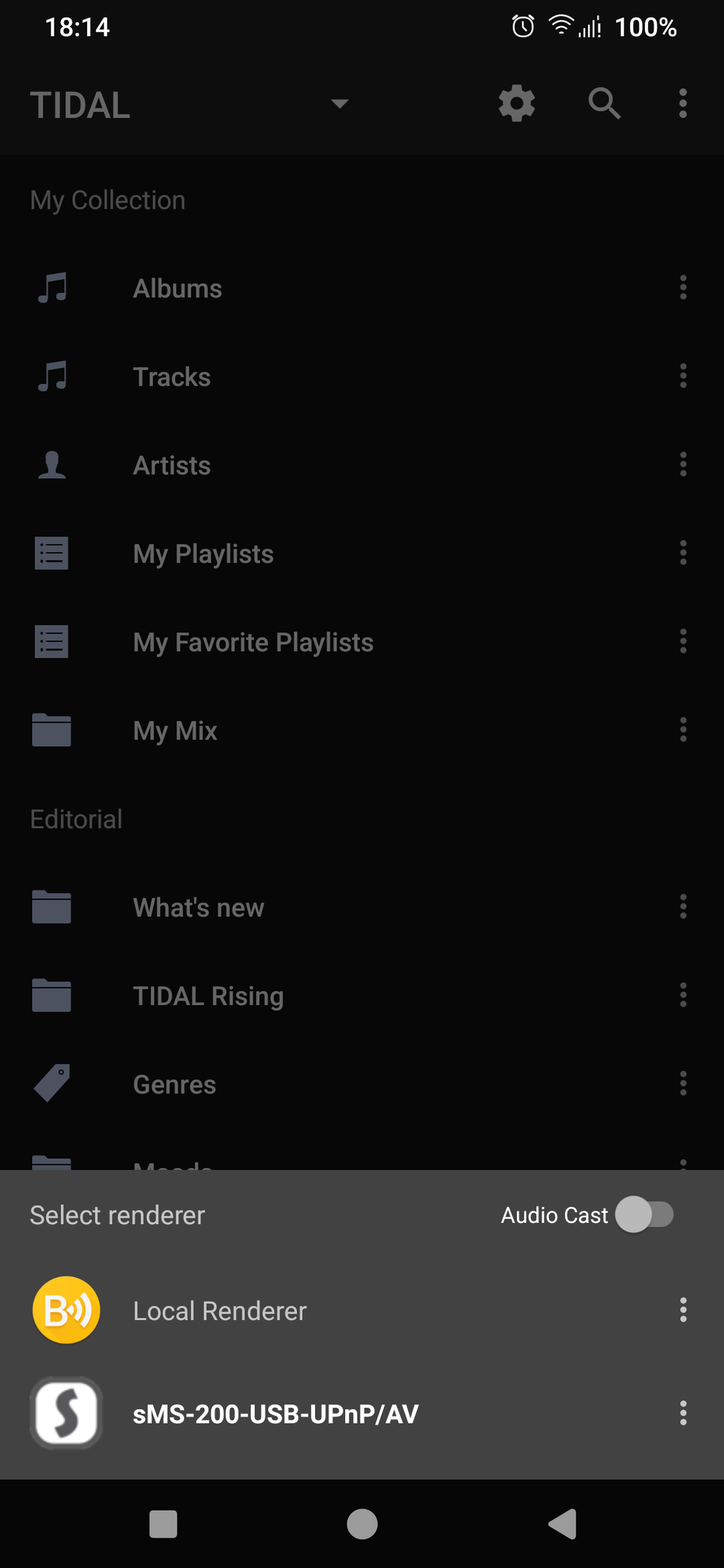Open the settings gear

(517, 104)
